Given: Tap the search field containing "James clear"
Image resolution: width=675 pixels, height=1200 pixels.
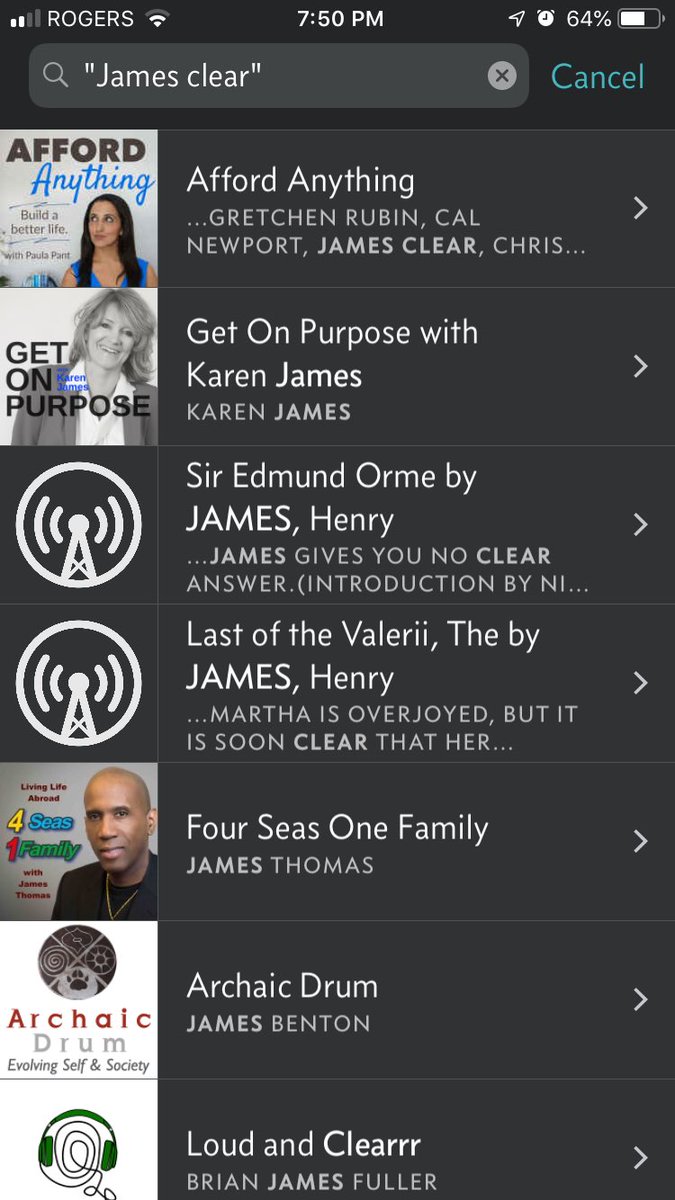Looking at the screenshot, I should 270,76.
